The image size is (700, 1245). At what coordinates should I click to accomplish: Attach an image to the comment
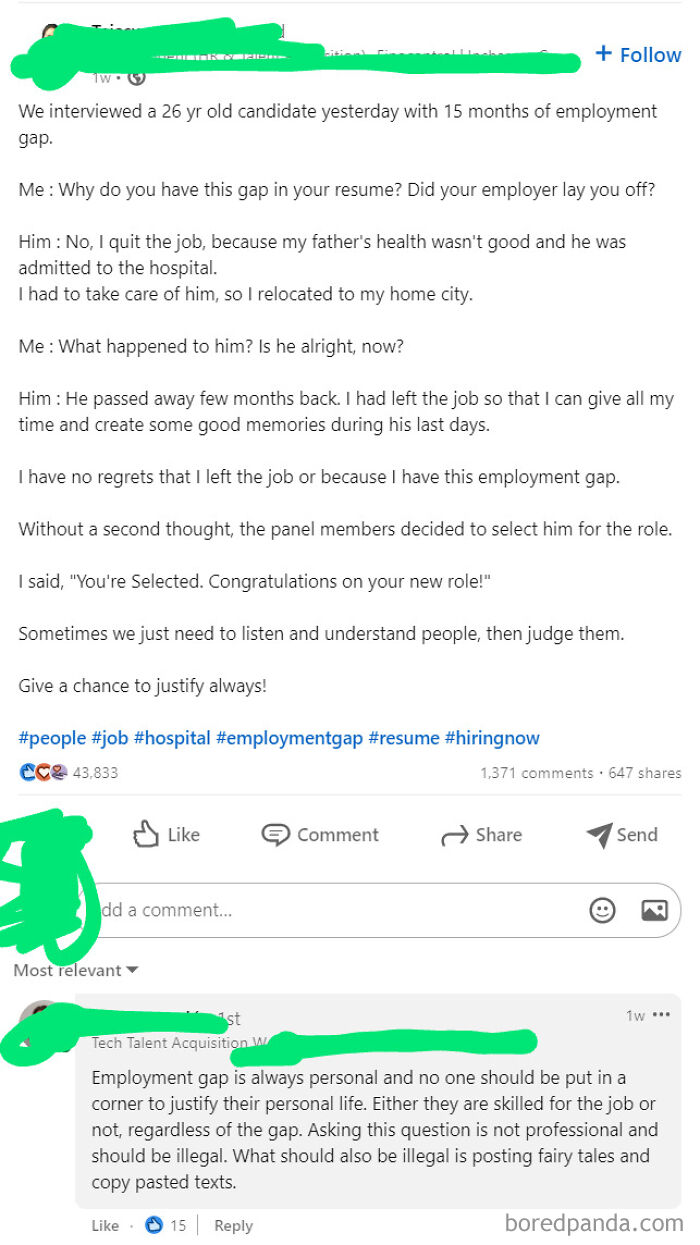point(654,910)
